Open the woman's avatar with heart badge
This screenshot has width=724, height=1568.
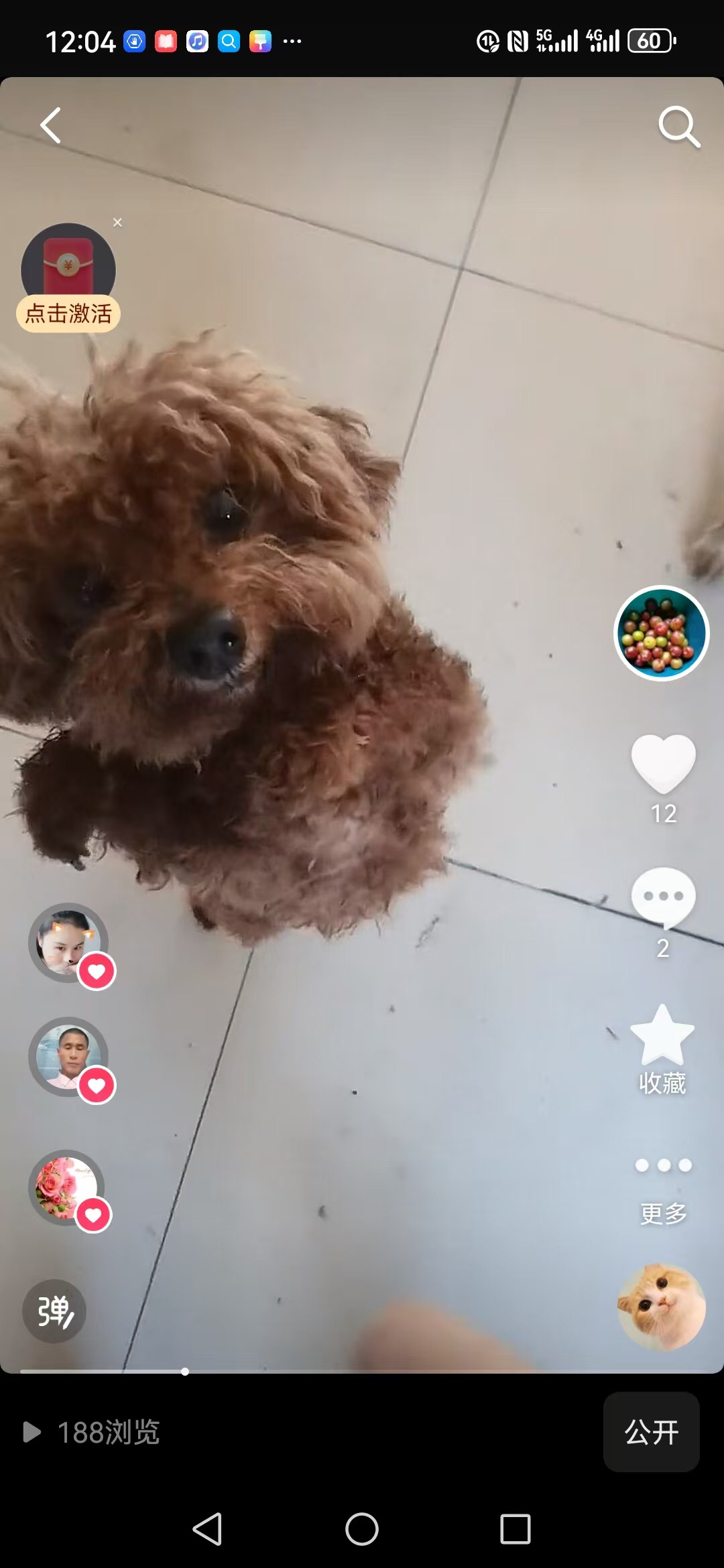68,943
